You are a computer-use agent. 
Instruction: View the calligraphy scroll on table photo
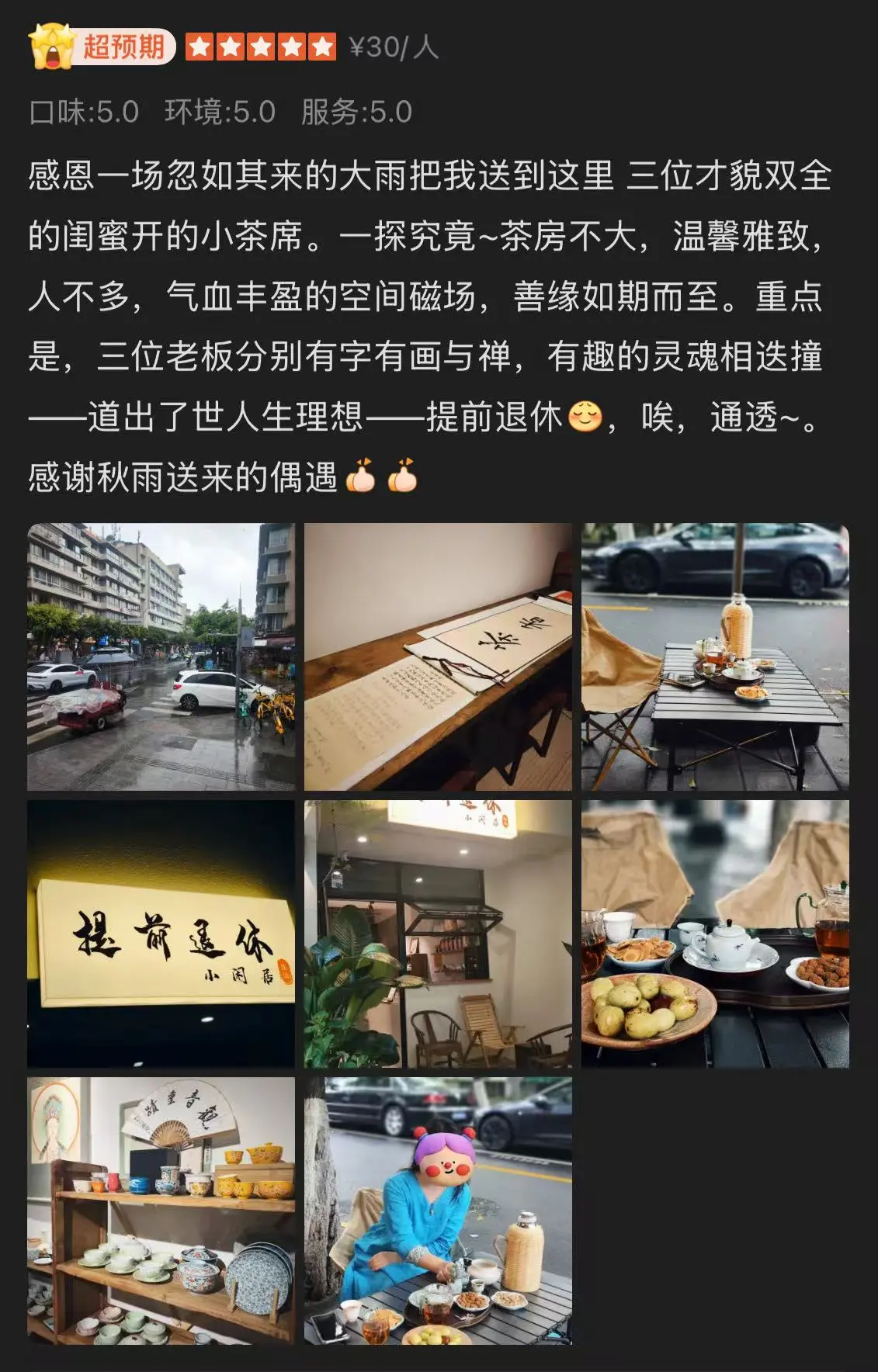pyautogui.click(x=438, y=657)
